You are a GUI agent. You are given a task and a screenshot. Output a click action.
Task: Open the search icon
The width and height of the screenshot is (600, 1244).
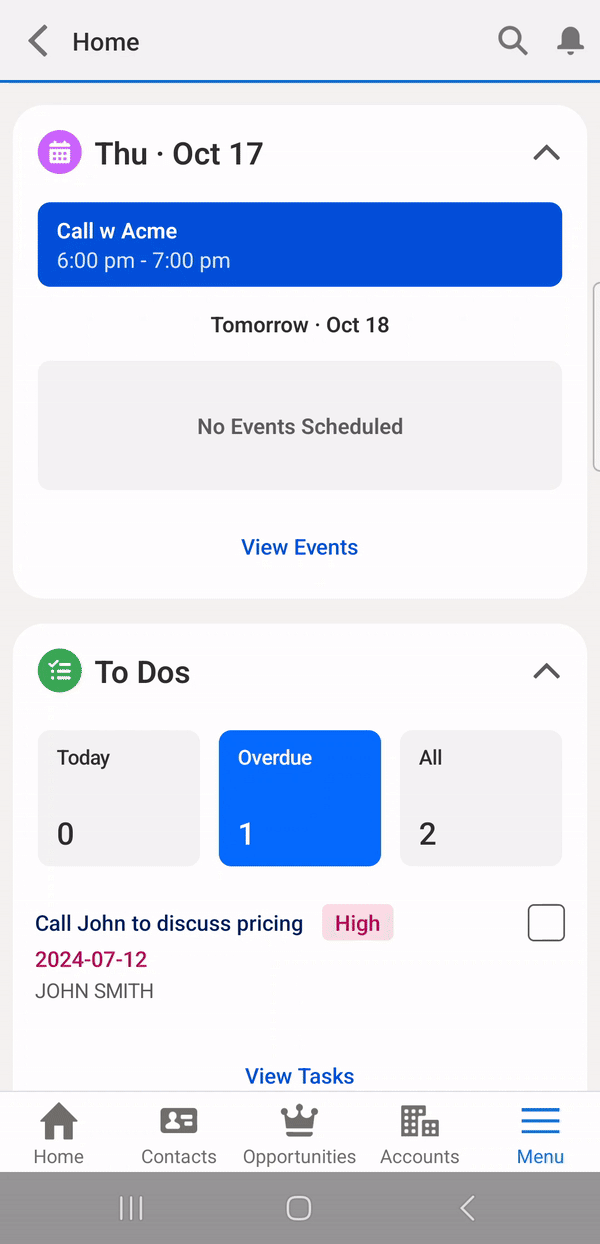tap(513, 41)
